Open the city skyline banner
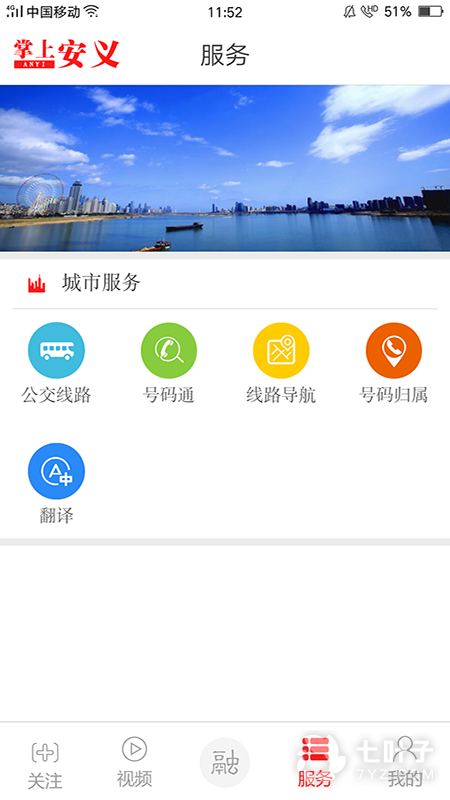Screen dimensions: 450x800 pyautogui.click(x=225, y=168)
